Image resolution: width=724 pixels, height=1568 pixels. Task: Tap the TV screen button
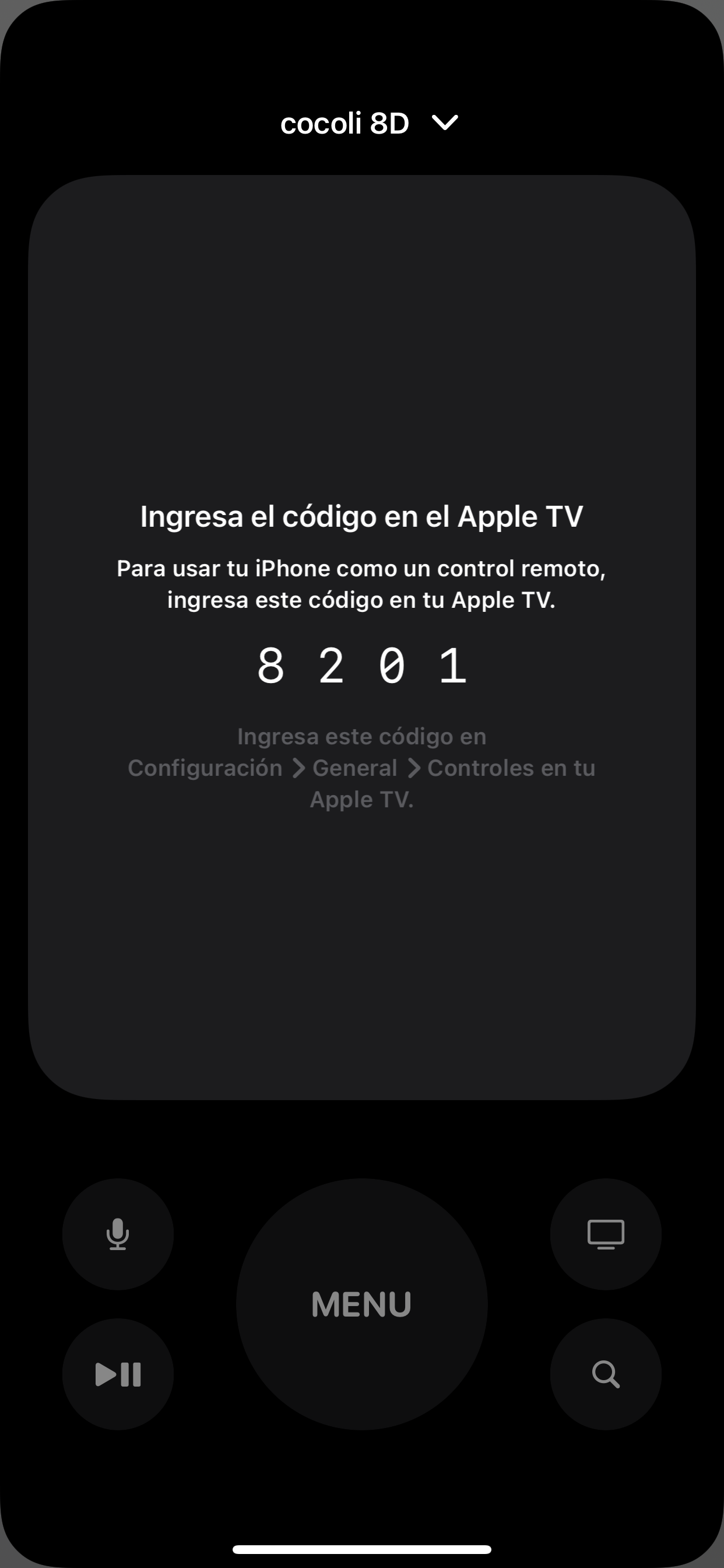coord(605,1234)
